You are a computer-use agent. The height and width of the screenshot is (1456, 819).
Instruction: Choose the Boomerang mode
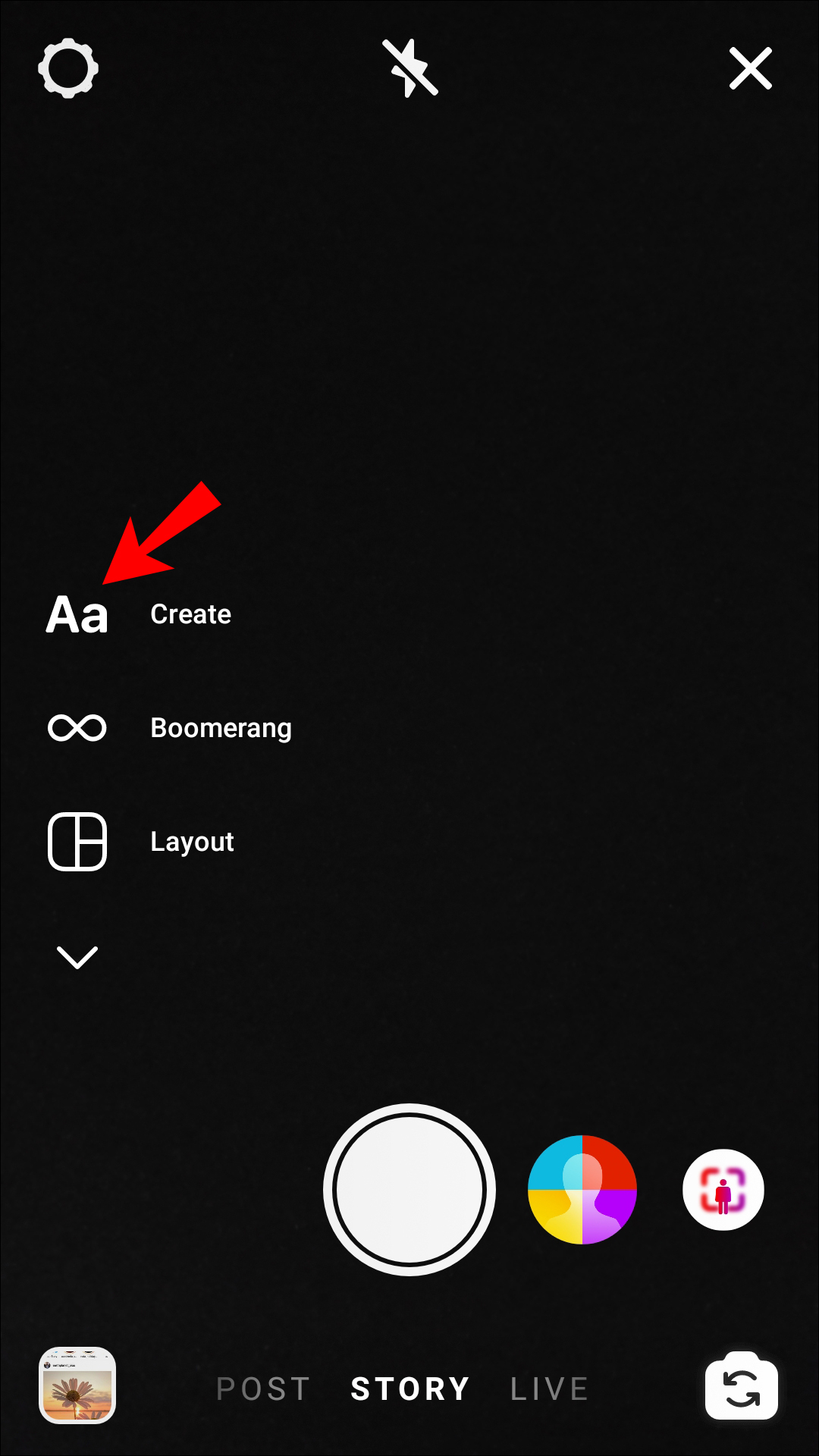pyautogui.click(x=78, y=728)
